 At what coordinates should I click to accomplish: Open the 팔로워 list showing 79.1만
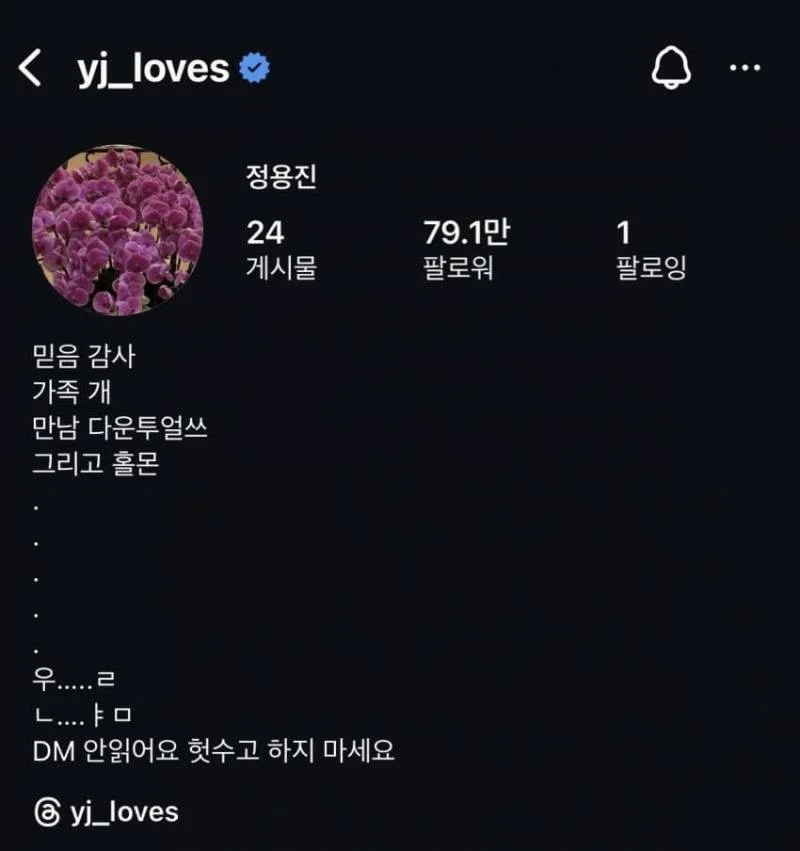tap(465, 250)
